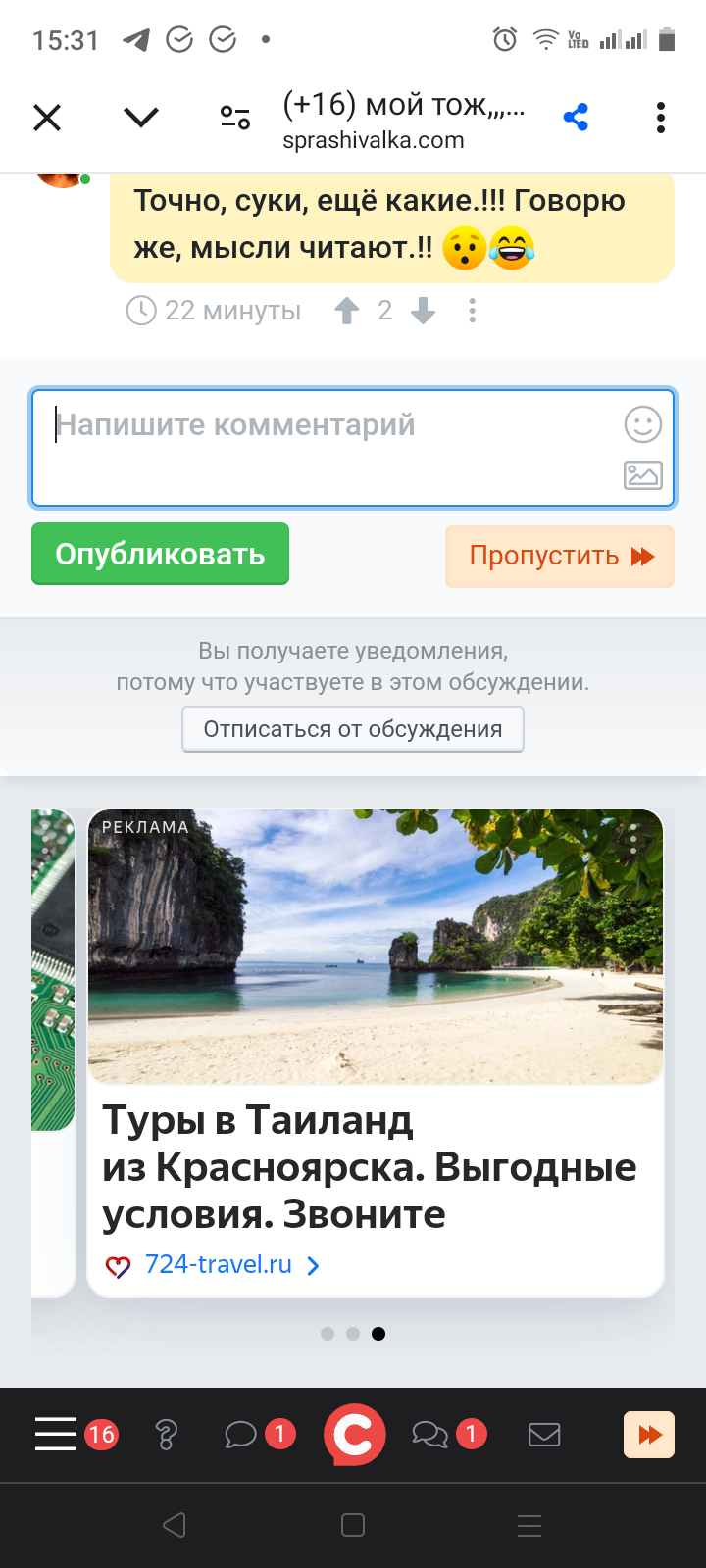Open the Thailand tours ad card
The width and height of the screenshot is (706, 1568).
[x=376, y=1053]
